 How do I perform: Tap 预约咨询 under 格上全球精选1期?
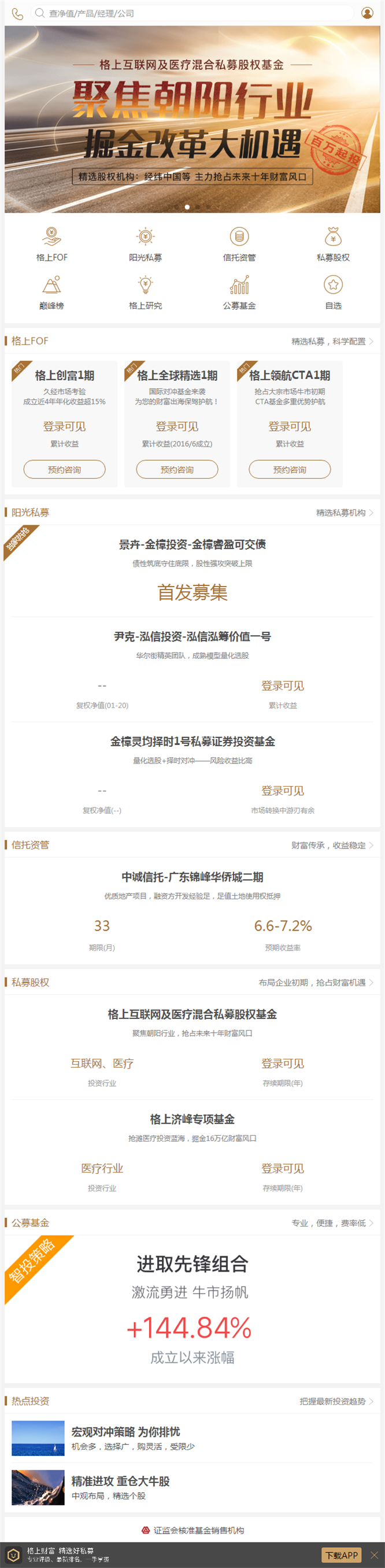(x=177, y=469)
